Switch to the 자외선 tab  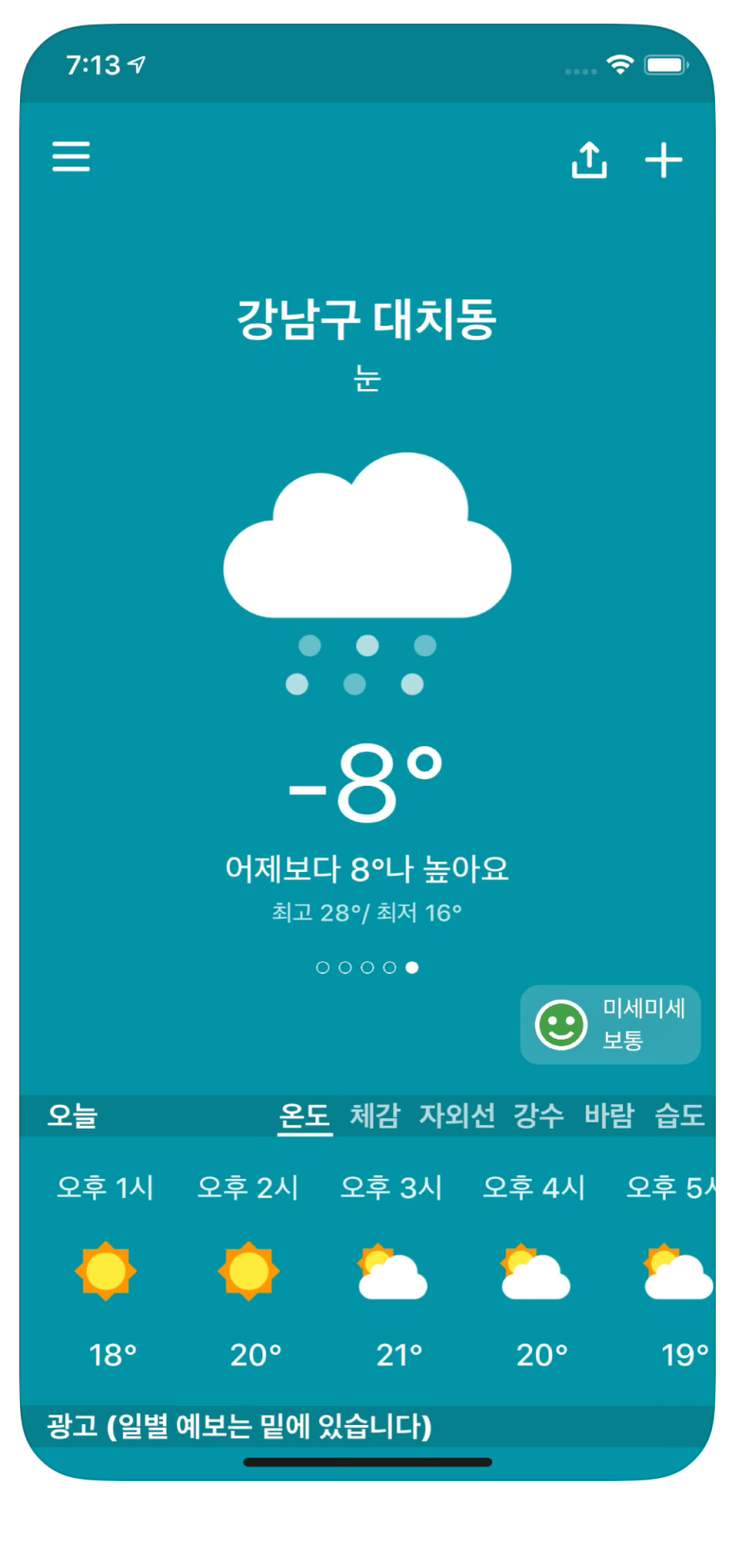click(x=456, y=1115)
